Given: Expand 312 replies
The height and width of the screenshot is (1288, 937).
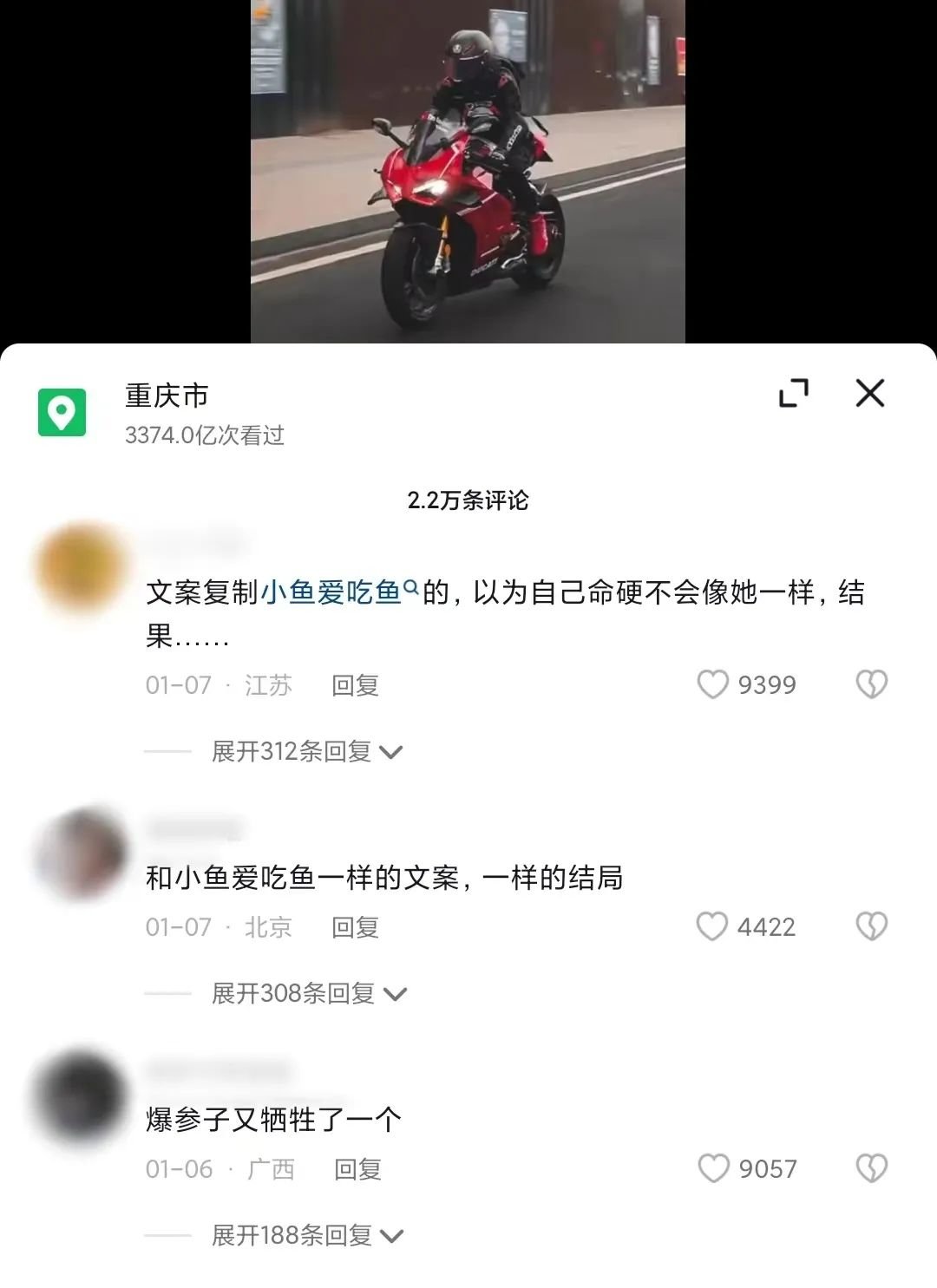Looking at the screenshot, I should point(306,751).
